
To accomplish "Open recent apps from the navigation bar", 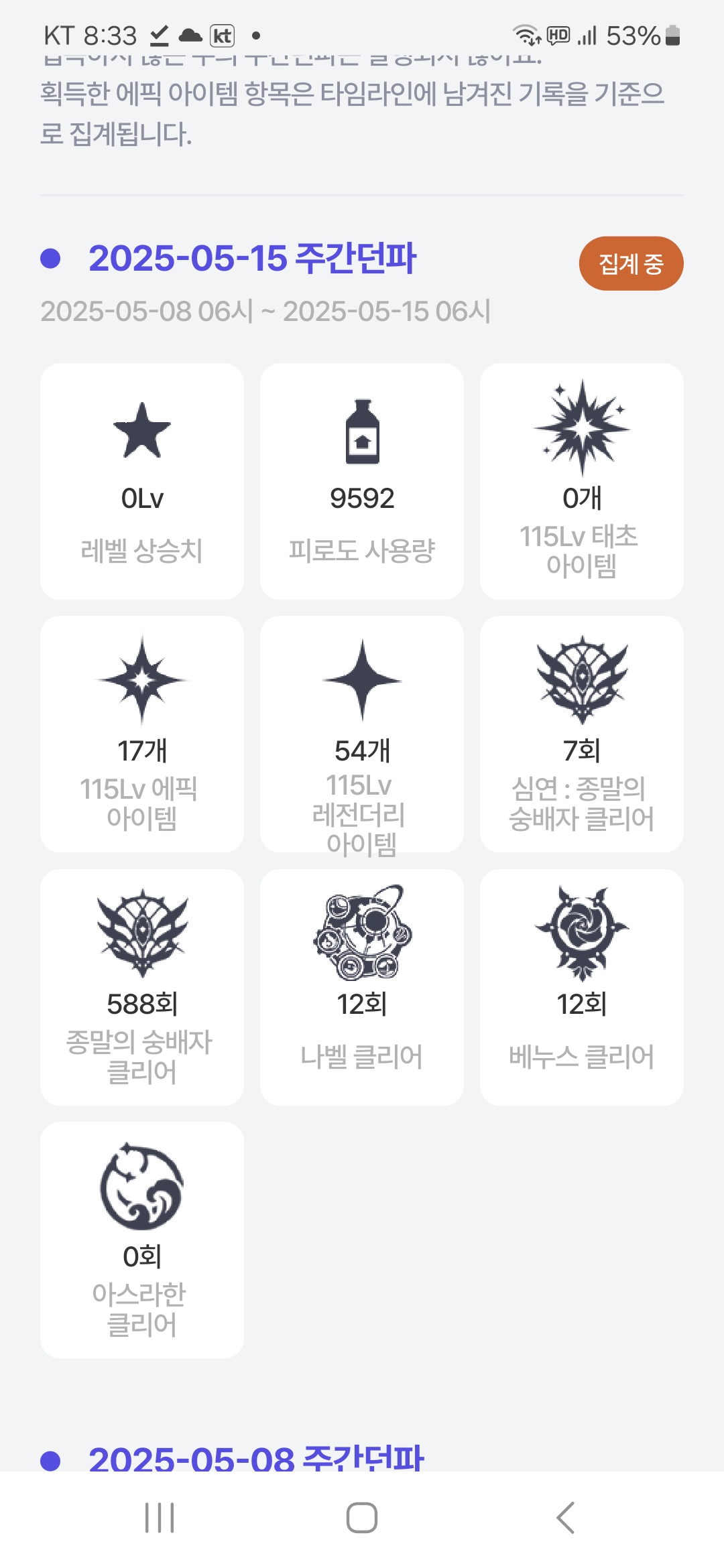I will pyautogui.click(x=160, y=1518).
